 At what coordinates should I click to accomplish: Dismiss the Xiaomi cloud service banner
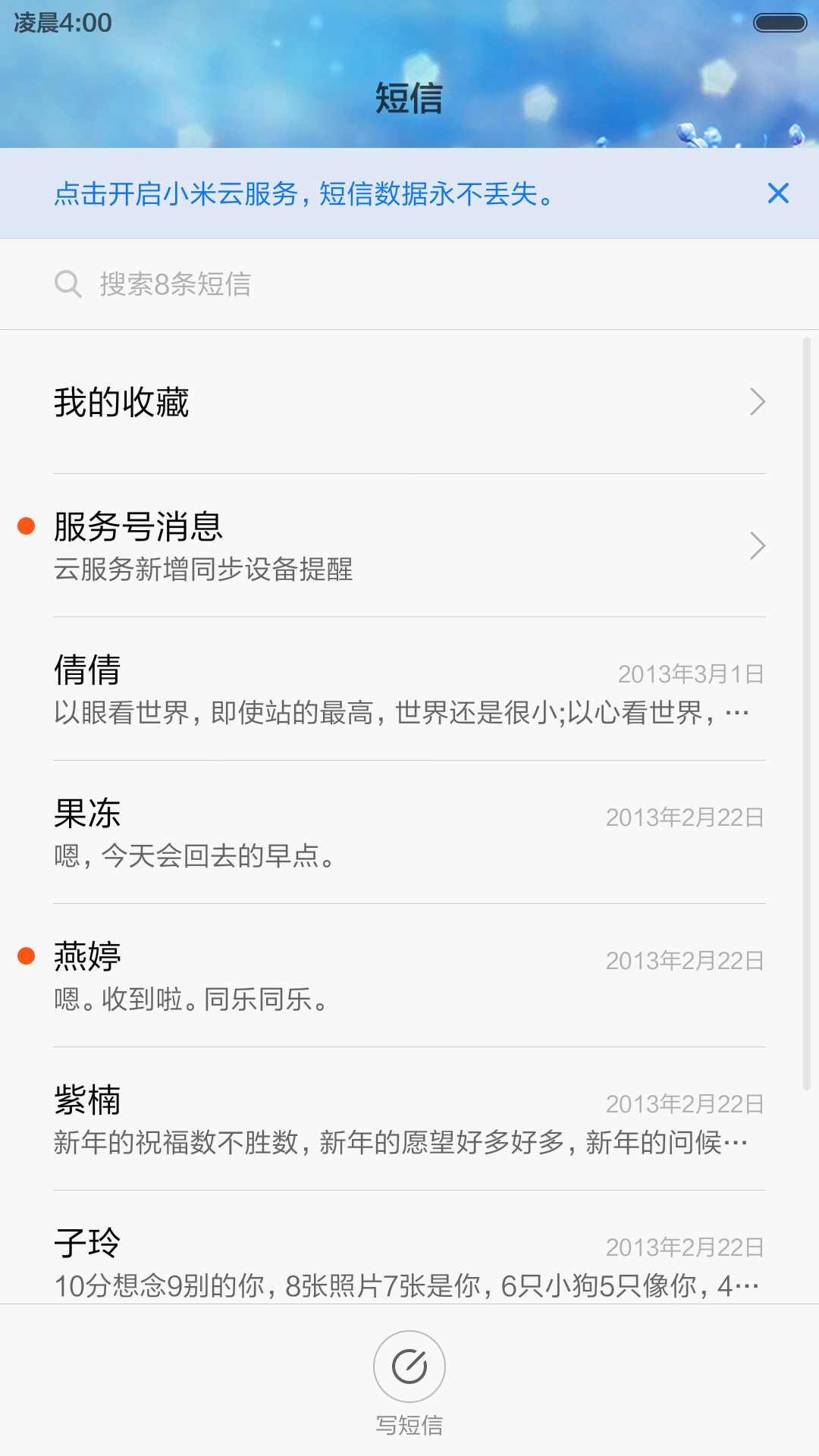pos(778,193)
